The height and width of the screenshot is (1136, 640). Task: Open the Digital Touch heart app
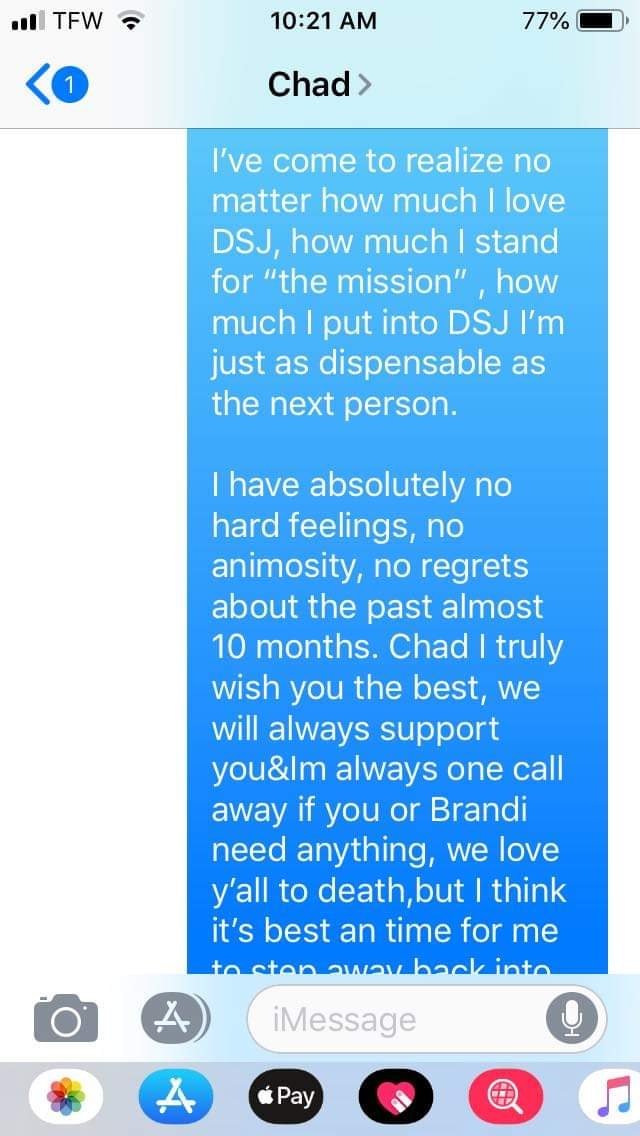(395, 1098)
